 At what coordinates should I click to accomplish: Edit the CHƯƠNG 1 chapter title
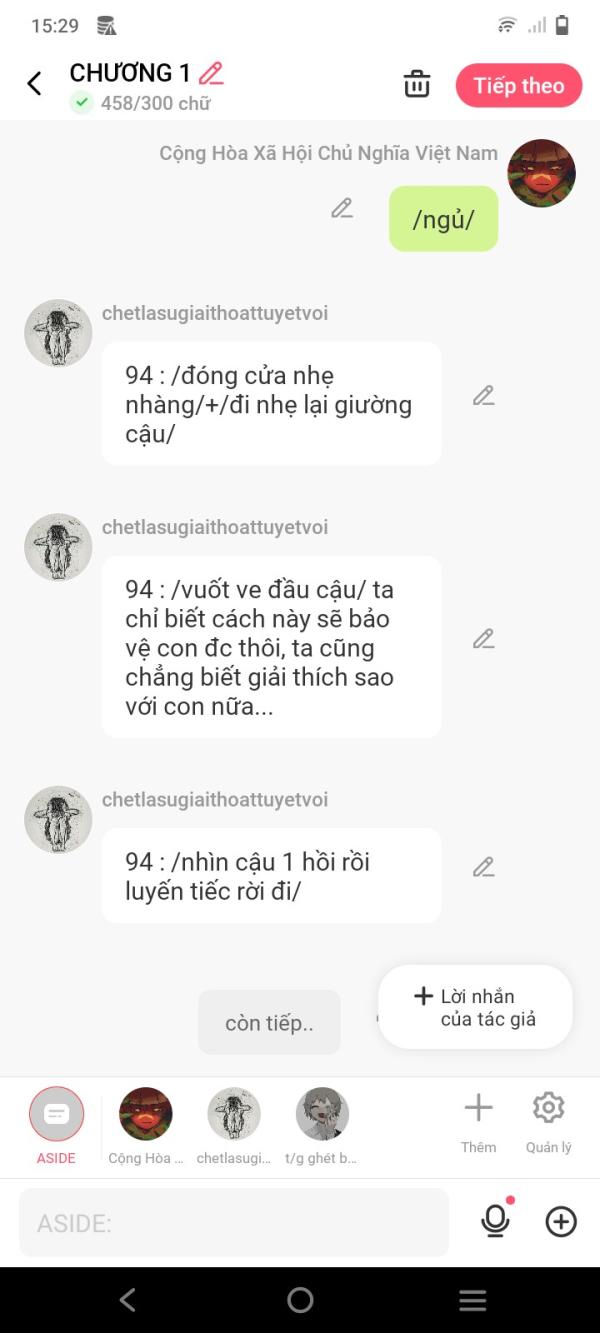click(211, 73)
